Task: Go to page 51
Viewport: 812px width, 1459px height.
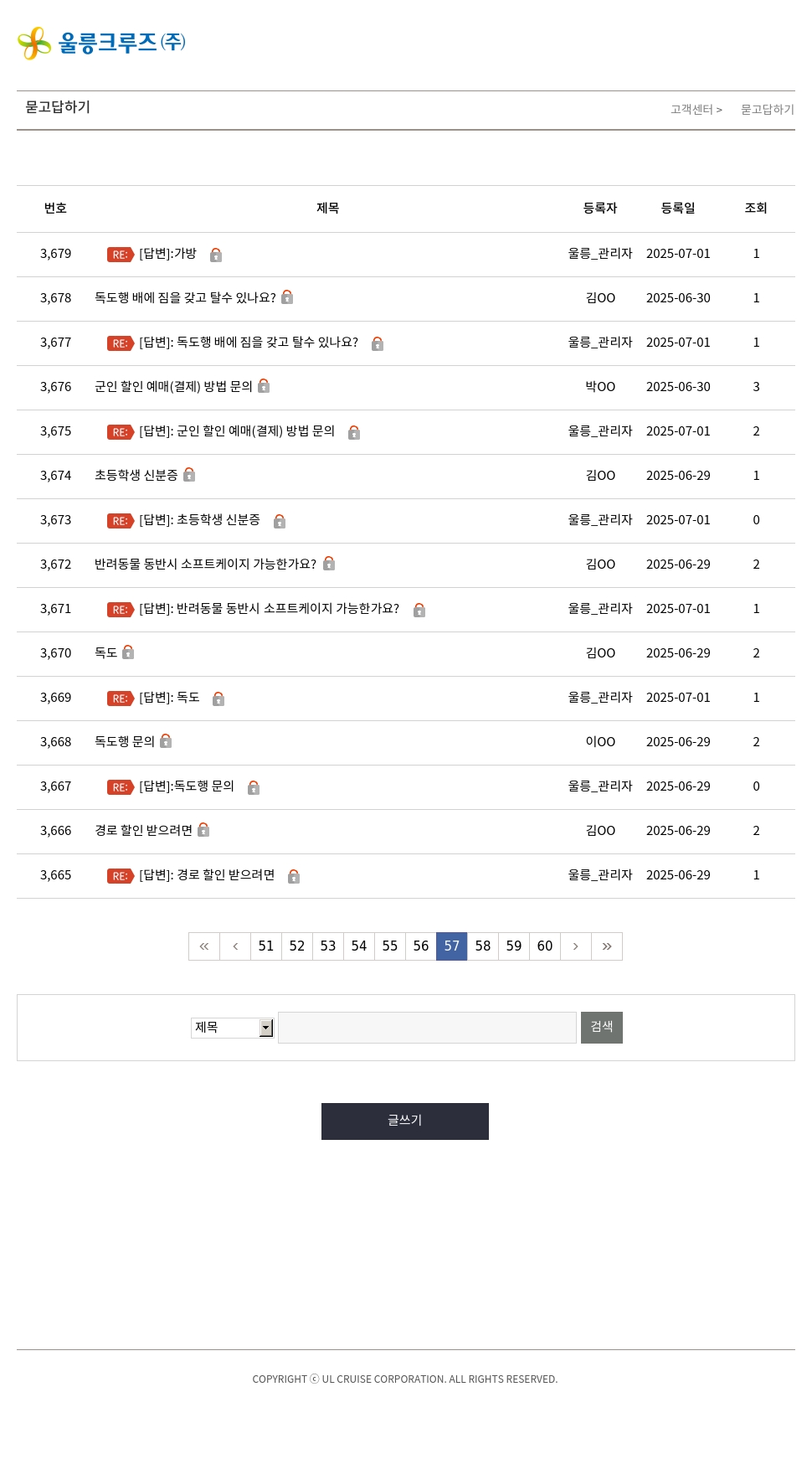Action: coord(266,946)
